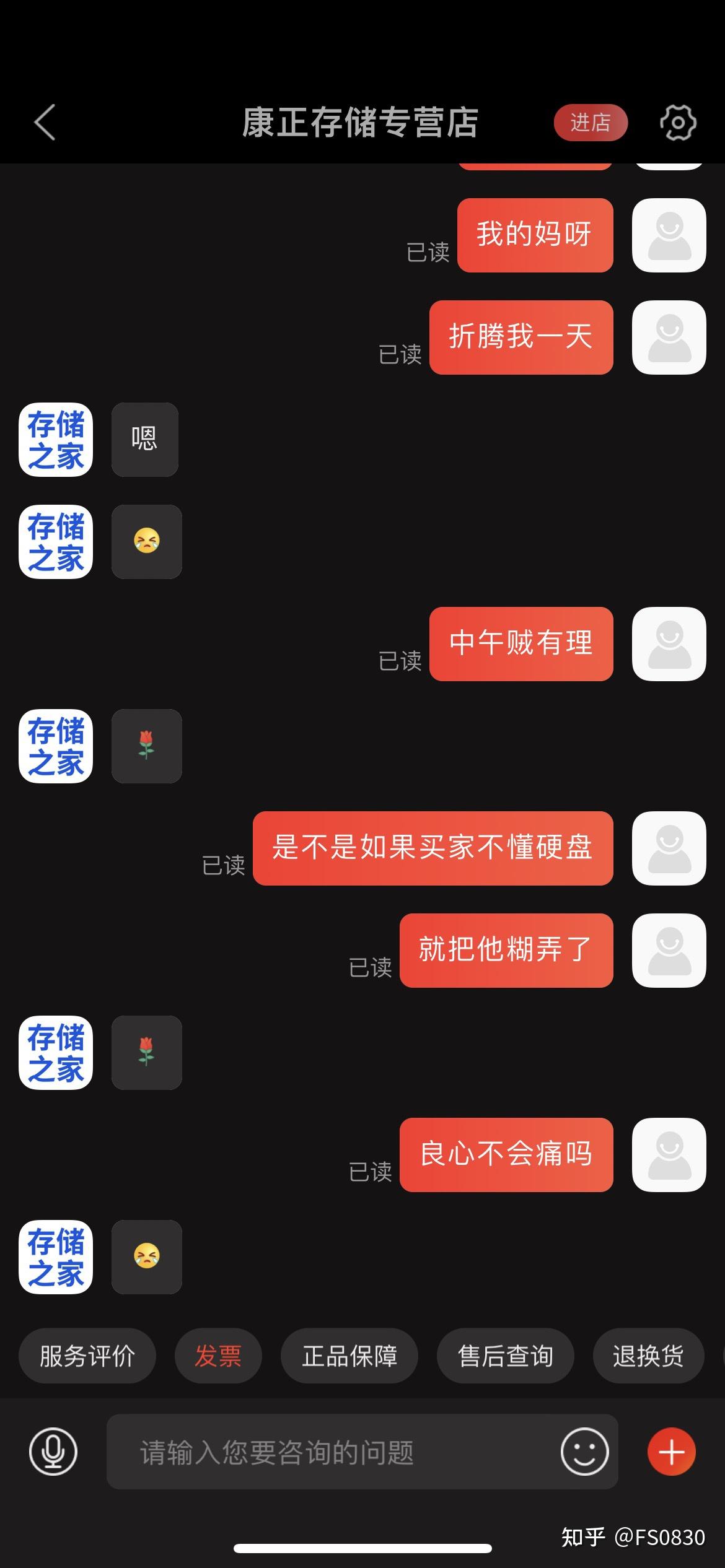Screen dimensions: 725x1568
Task: Go back with the top-left arrow
Action: [45, 122]
